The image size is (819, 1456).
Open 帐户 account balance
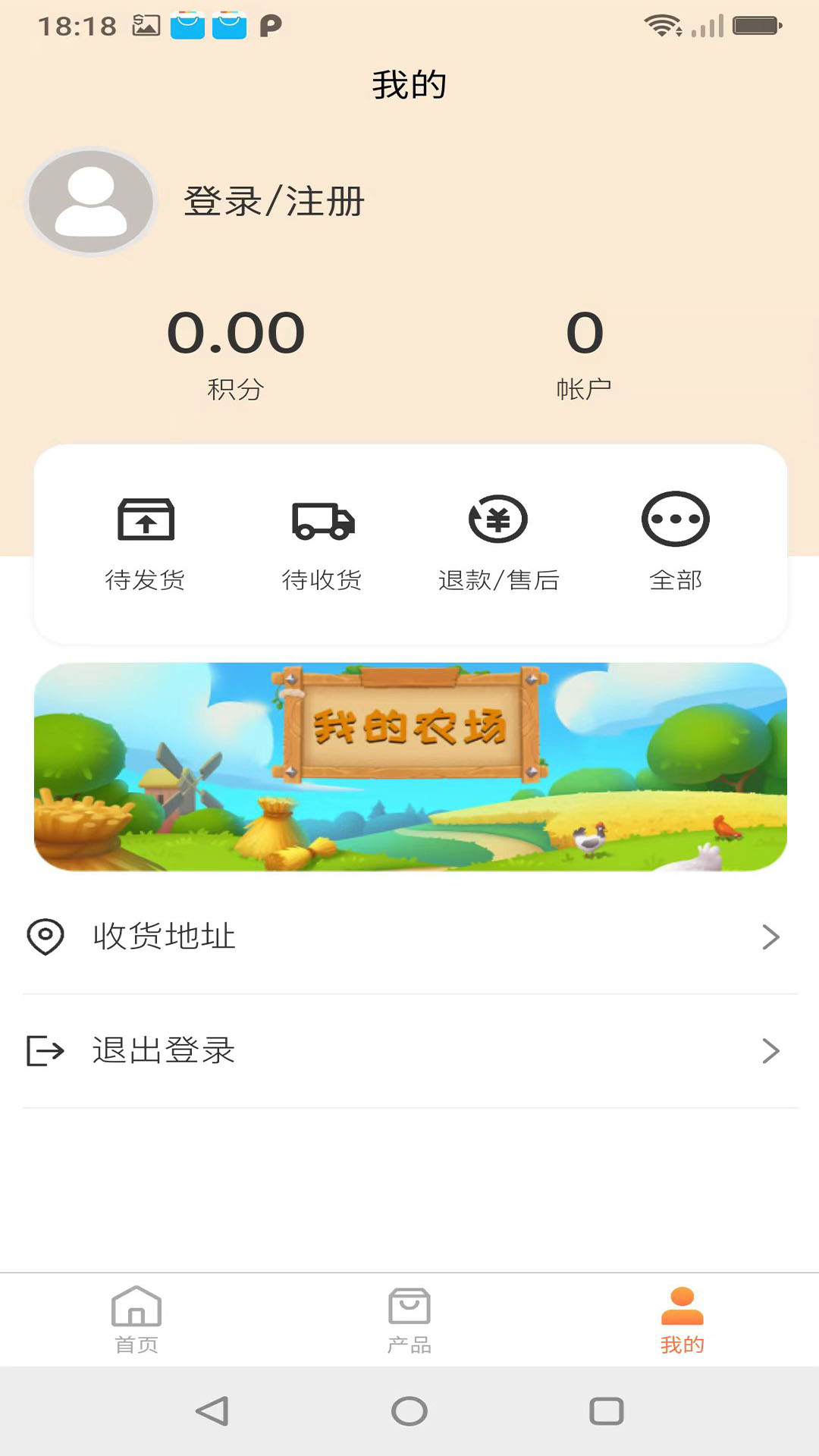[x=584, y=353]
